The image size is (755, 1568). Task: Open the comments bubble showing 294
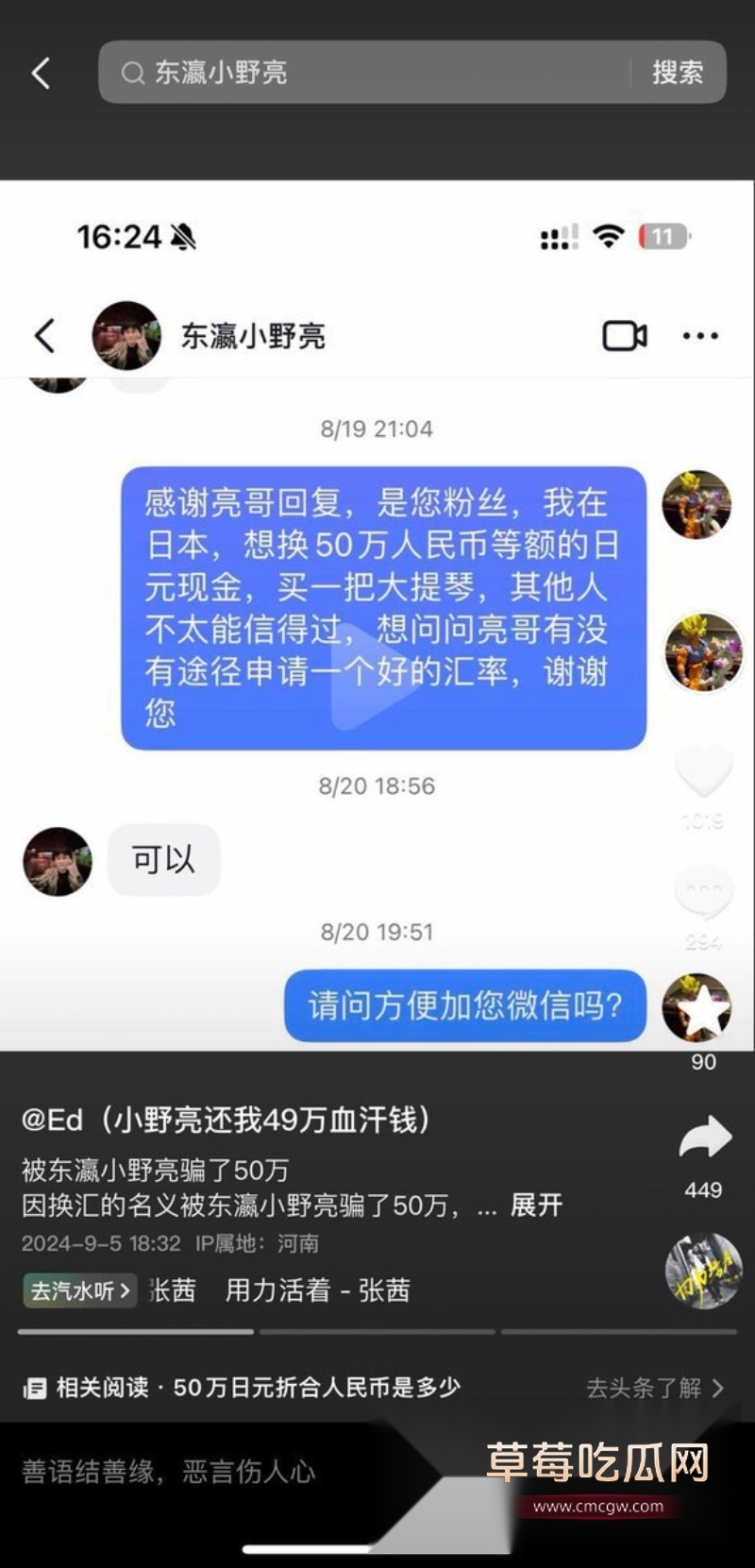pos(702,887)
